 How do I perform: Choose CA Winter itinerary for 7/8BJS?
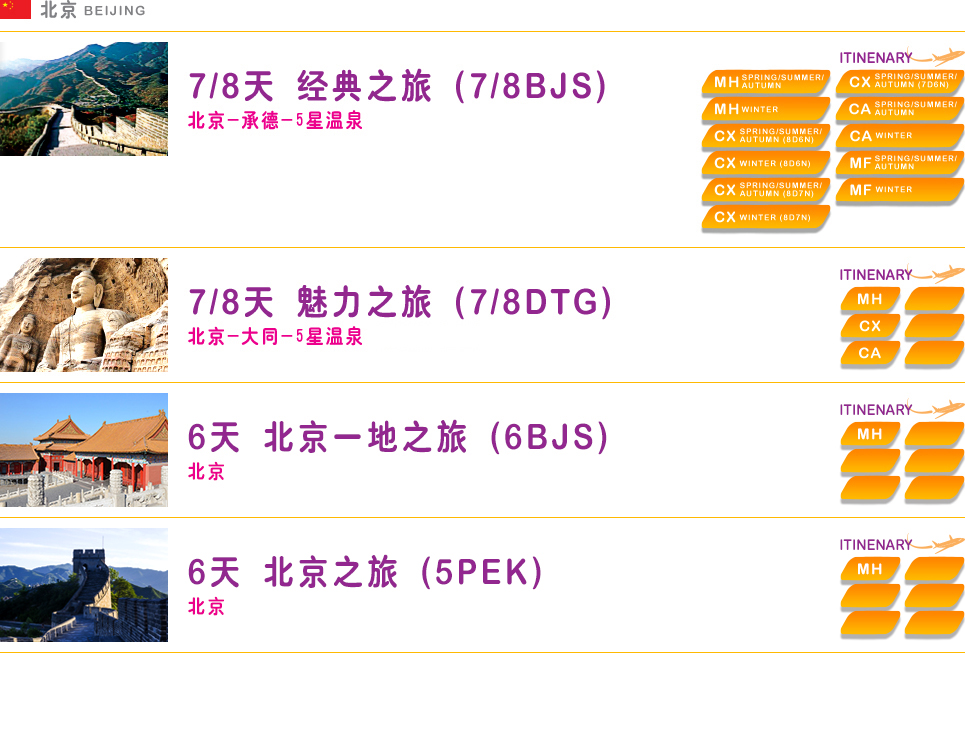(x=900, y=136)
